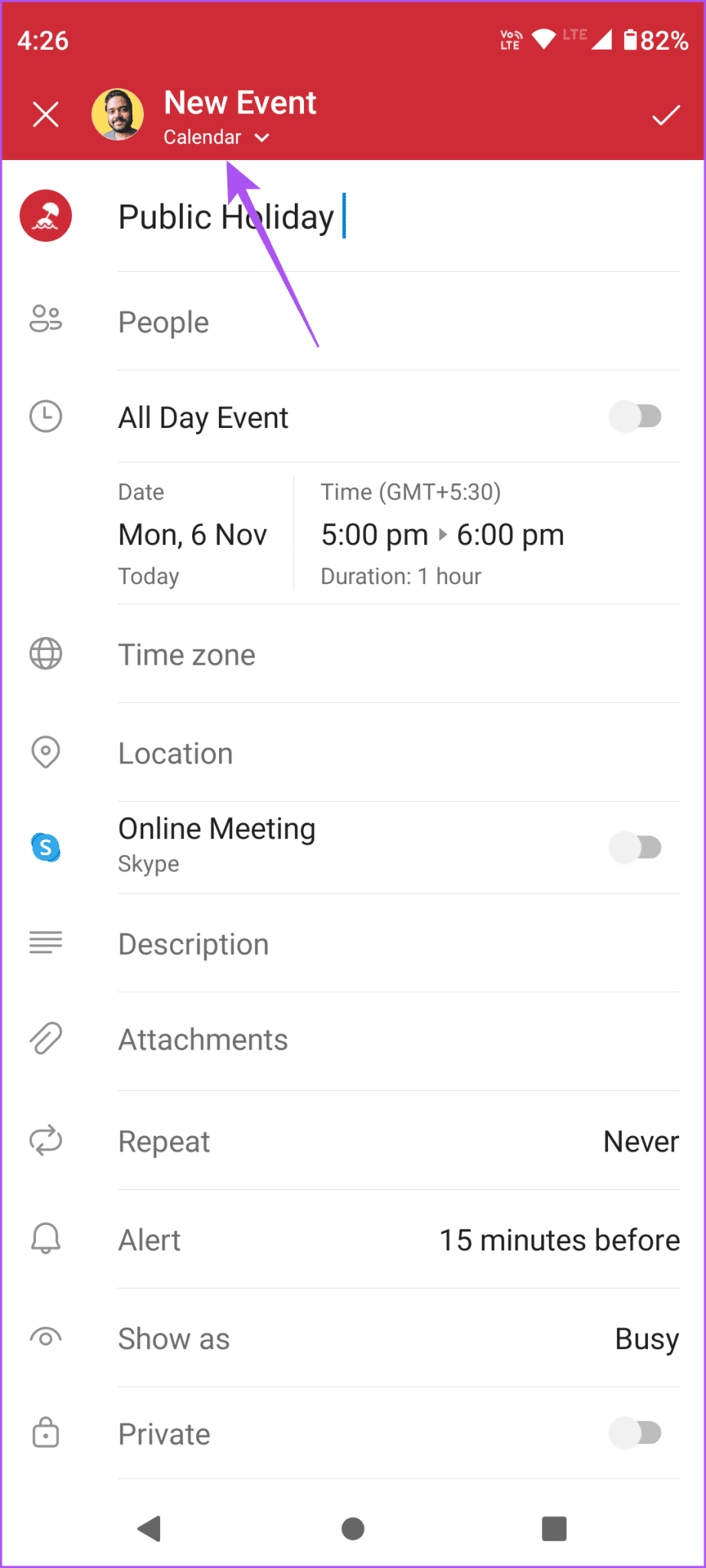Tap the Private lock icon
Image resolution: width=706 pixels, height=1568 pixels.
(45, 1432)
